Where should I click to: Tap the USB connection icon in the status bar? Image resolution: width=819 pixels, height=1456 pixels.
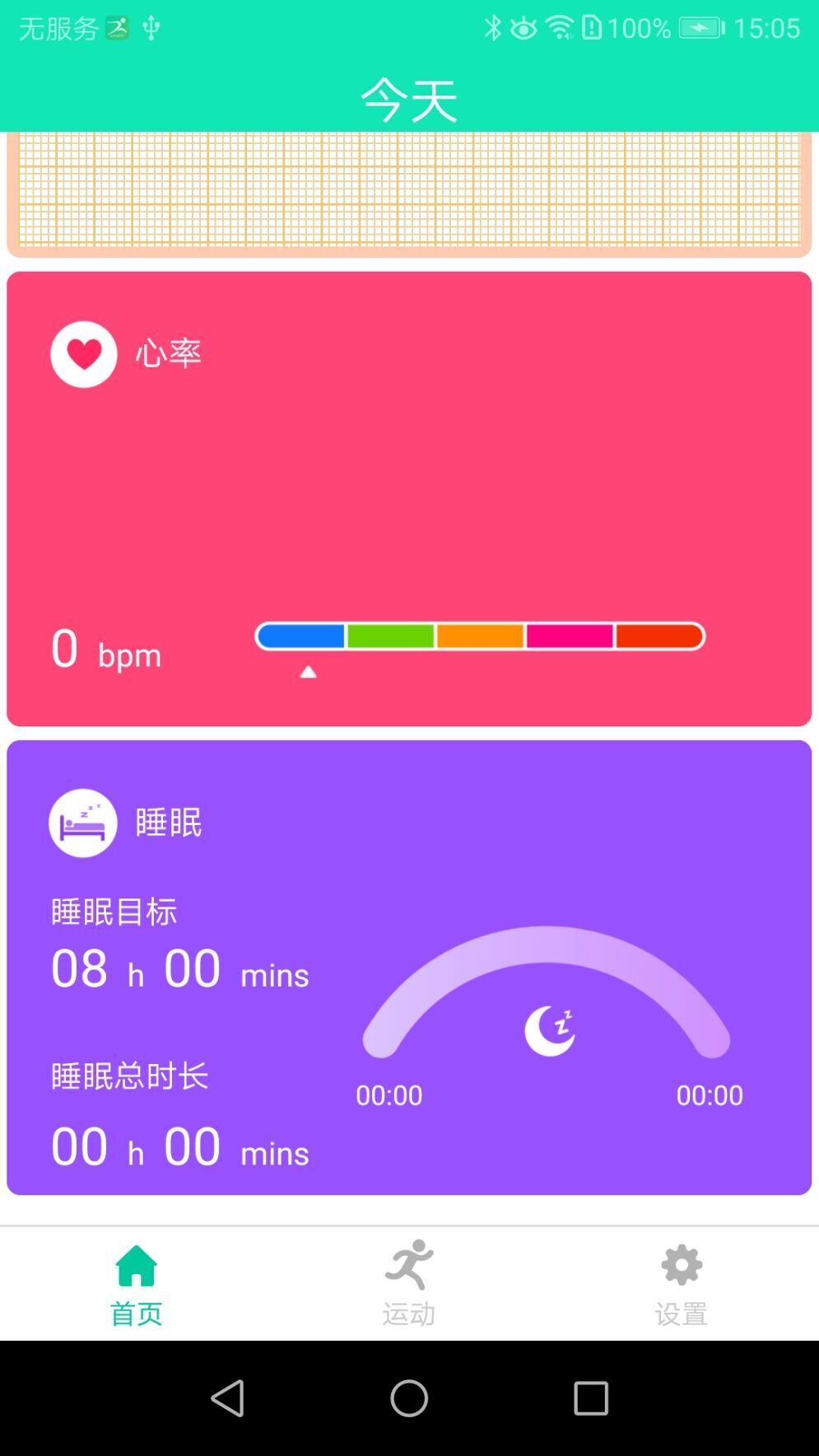pyautogui.click(x=149, y=29)
